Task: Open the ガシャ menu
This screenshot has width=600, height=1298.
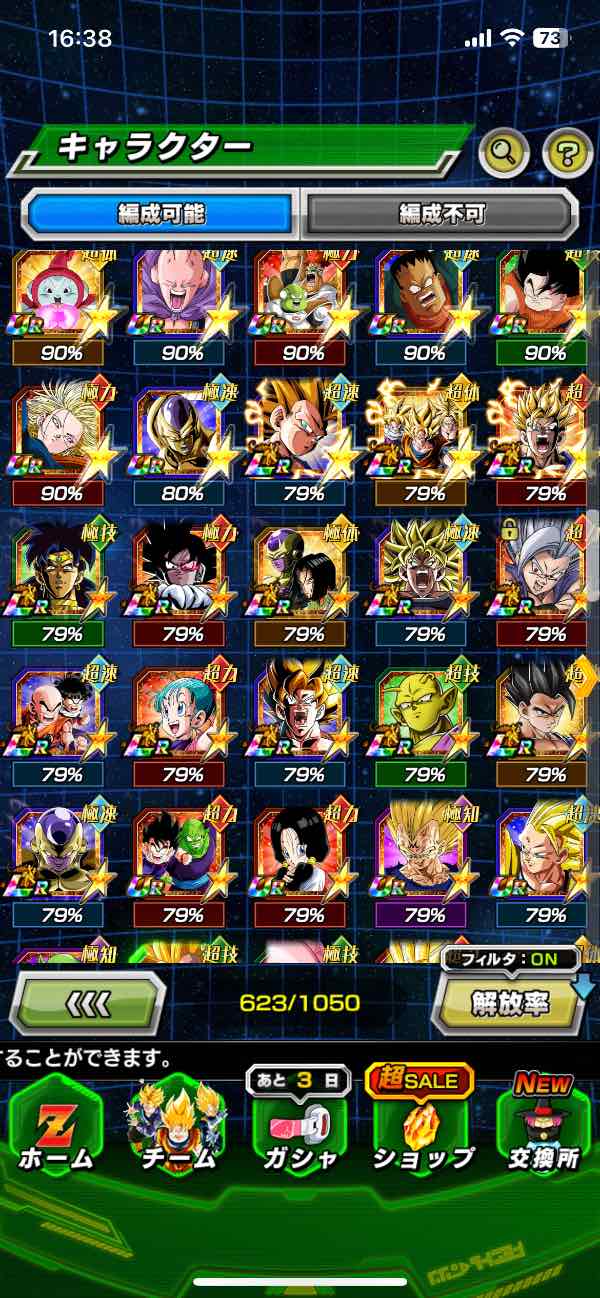Action: click(x=298, y=1128)
